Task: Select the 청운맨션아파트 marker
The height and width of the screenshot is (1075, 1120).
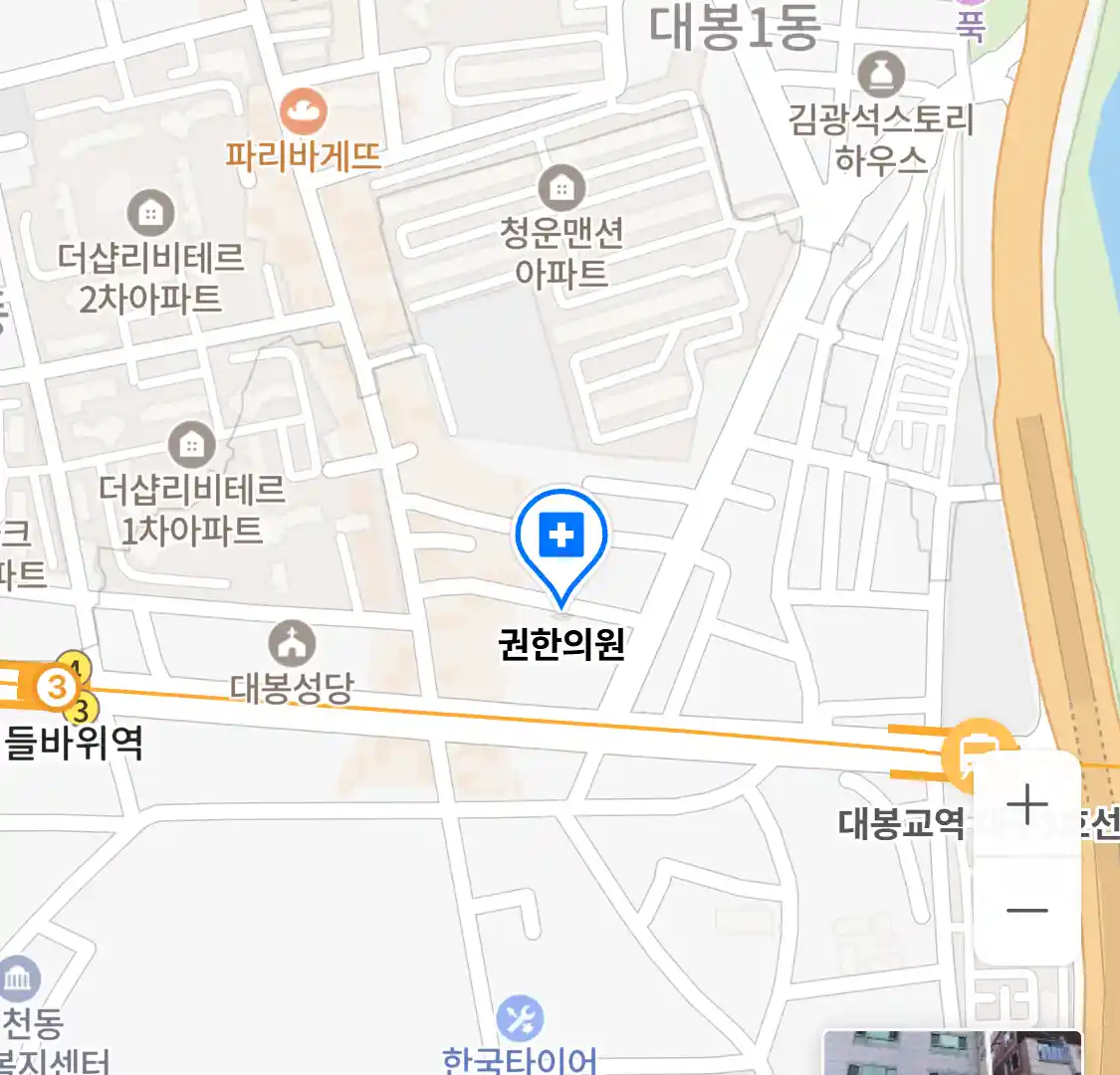Action: pyautogui.click(x=561, y=188)
